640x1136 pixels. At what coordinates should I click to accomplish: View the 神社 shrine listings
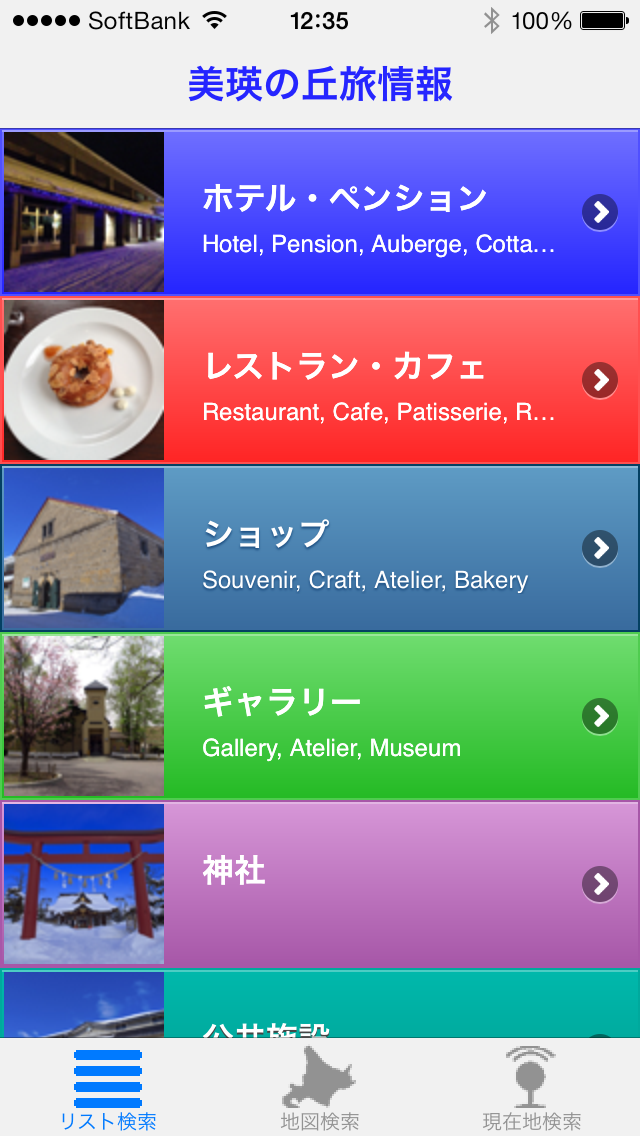[x=320, y=884]
